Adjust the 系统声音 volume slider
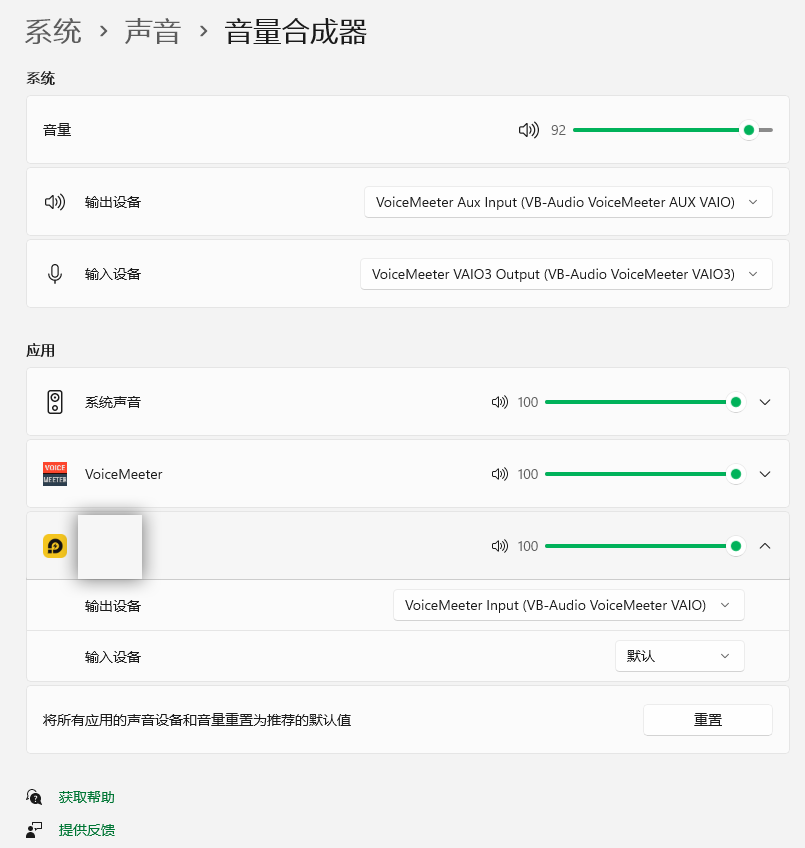The width and height of the screenshot is (805, 848). 640,402
